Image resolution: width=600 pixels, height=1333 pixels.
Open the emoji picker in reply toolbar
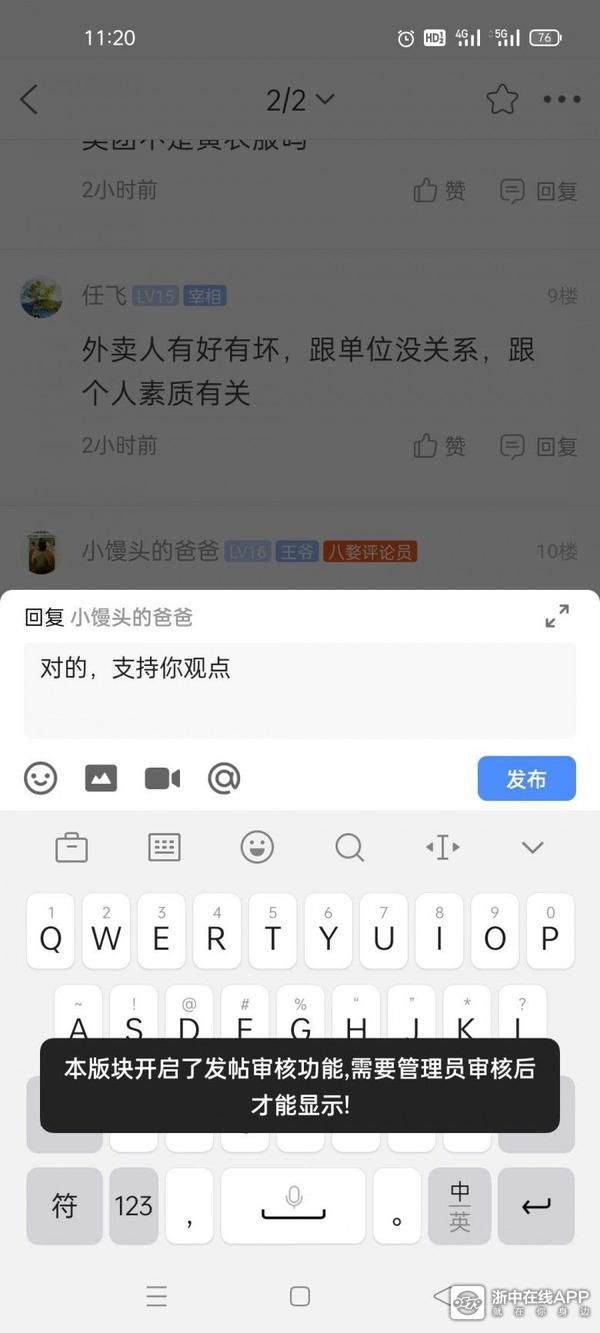point(41,778)
